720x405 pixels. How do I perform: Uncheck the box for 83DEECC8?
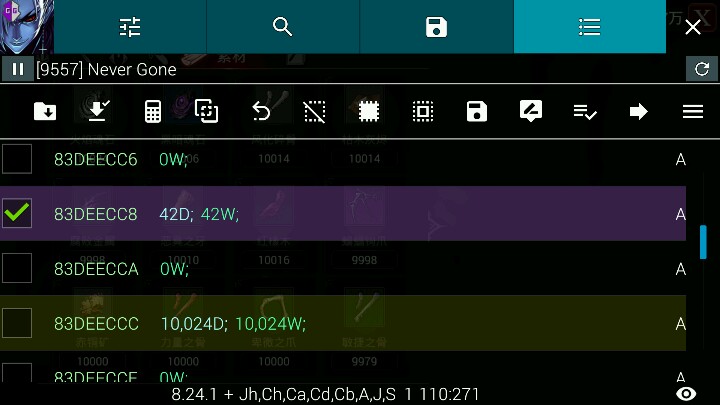pyautogui.click(x=17, y=213)
